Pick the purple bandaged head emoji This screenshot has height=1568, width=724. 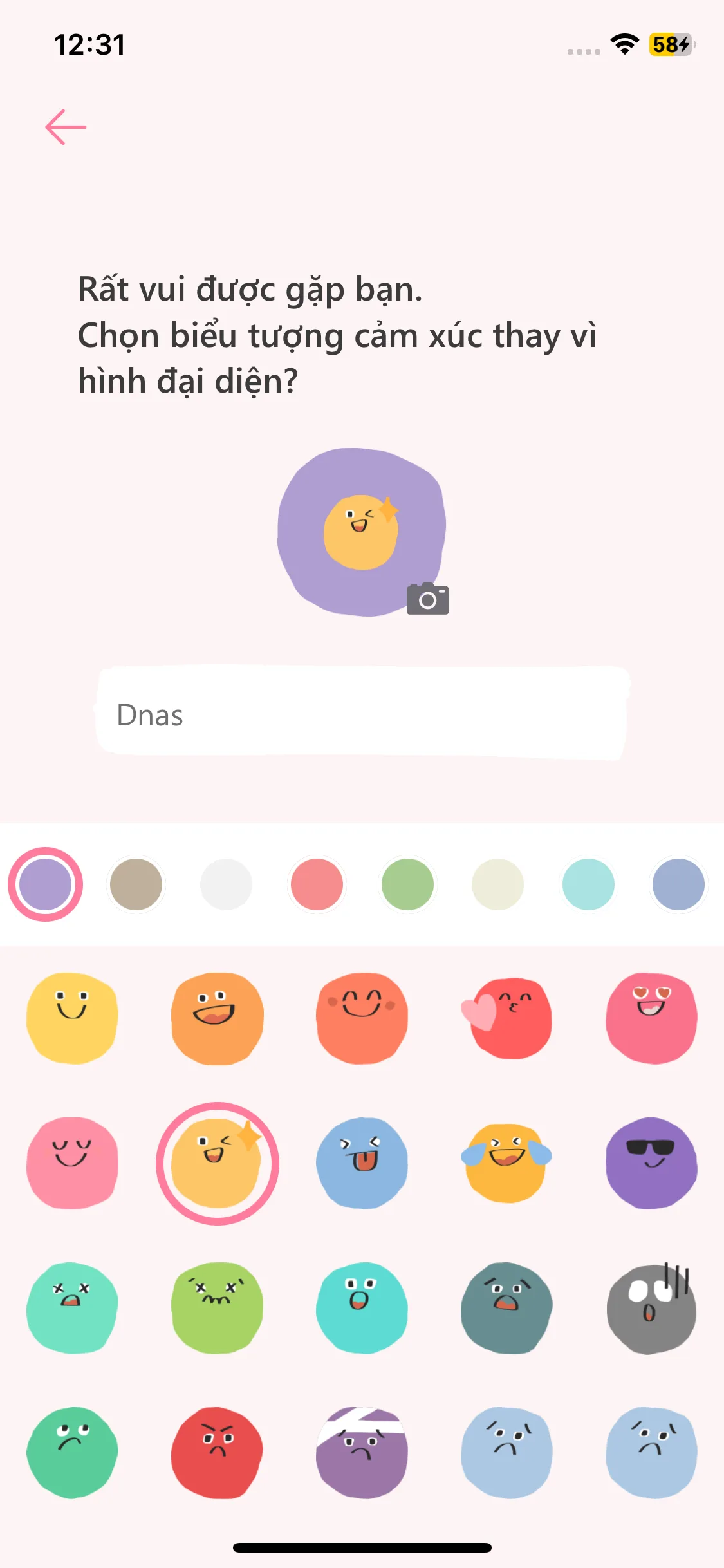pos(362,1453)
